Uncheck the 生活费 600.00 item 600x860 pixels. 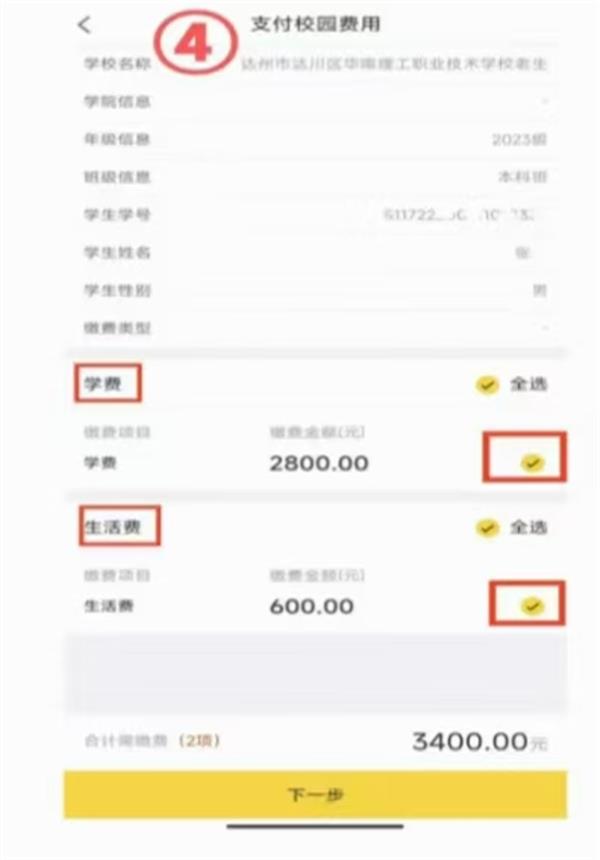tap(532, 605)
